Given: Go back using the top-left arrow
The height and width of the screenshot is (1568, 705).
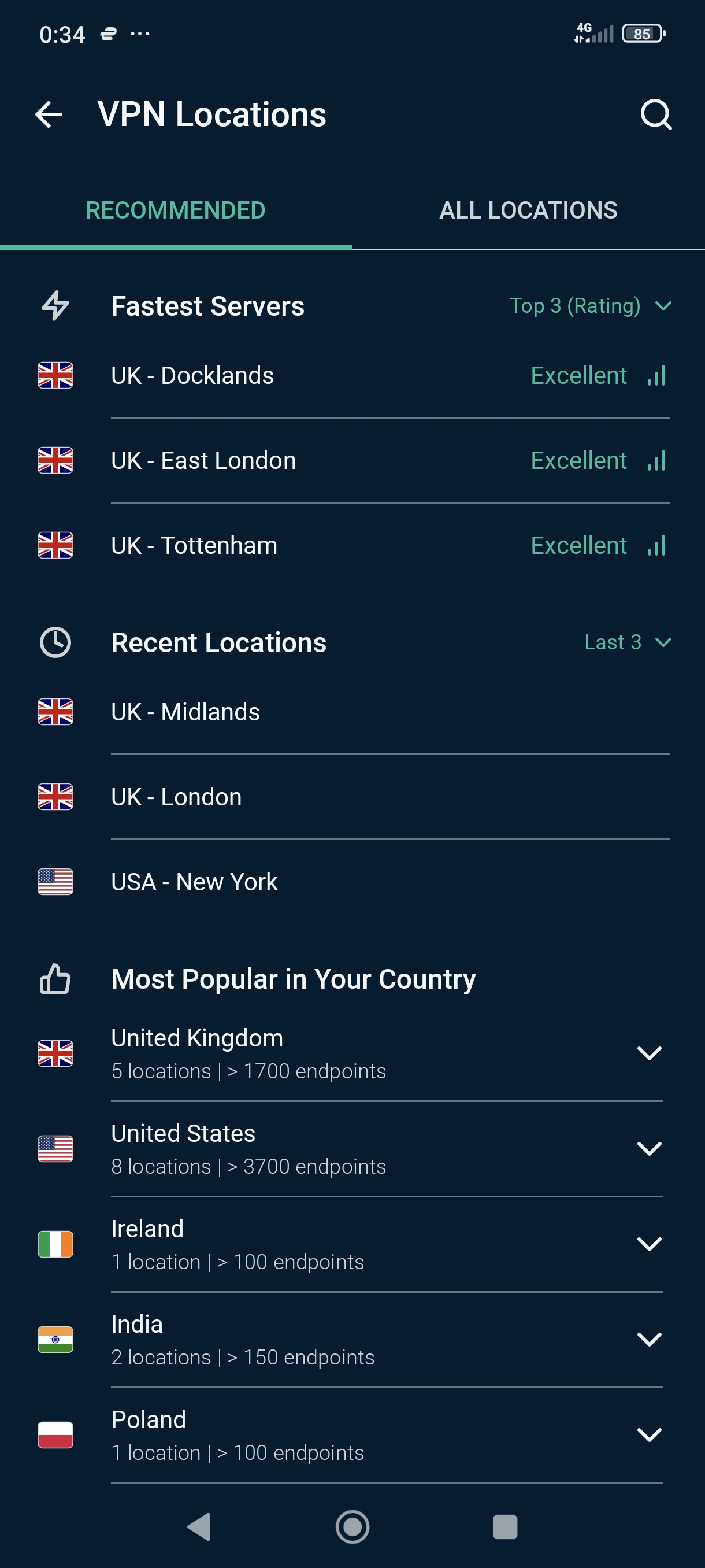Looking at the screenshot, I should tap(49, 114).
